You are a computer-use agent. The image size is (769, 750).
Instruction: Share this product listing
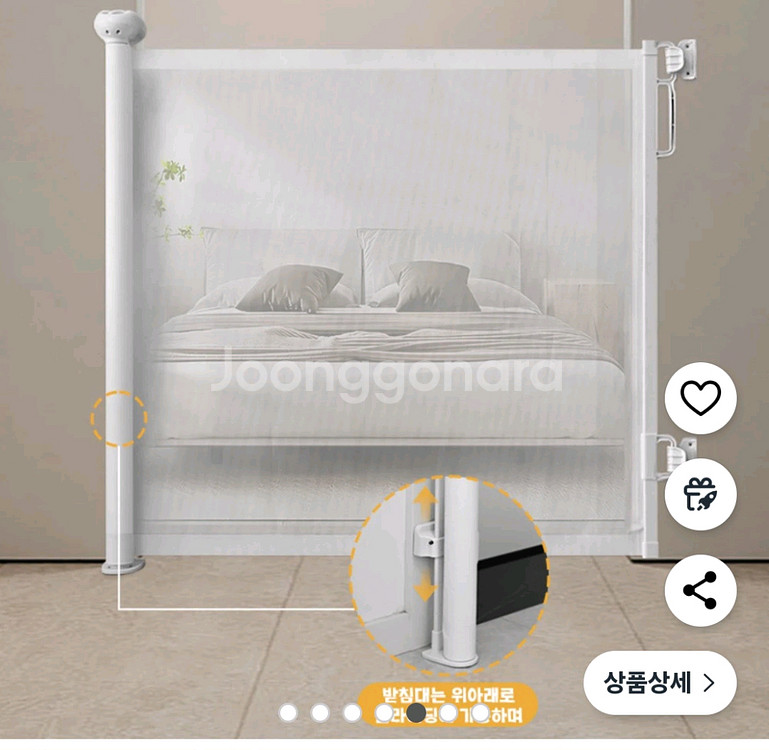tap(700, 590)
